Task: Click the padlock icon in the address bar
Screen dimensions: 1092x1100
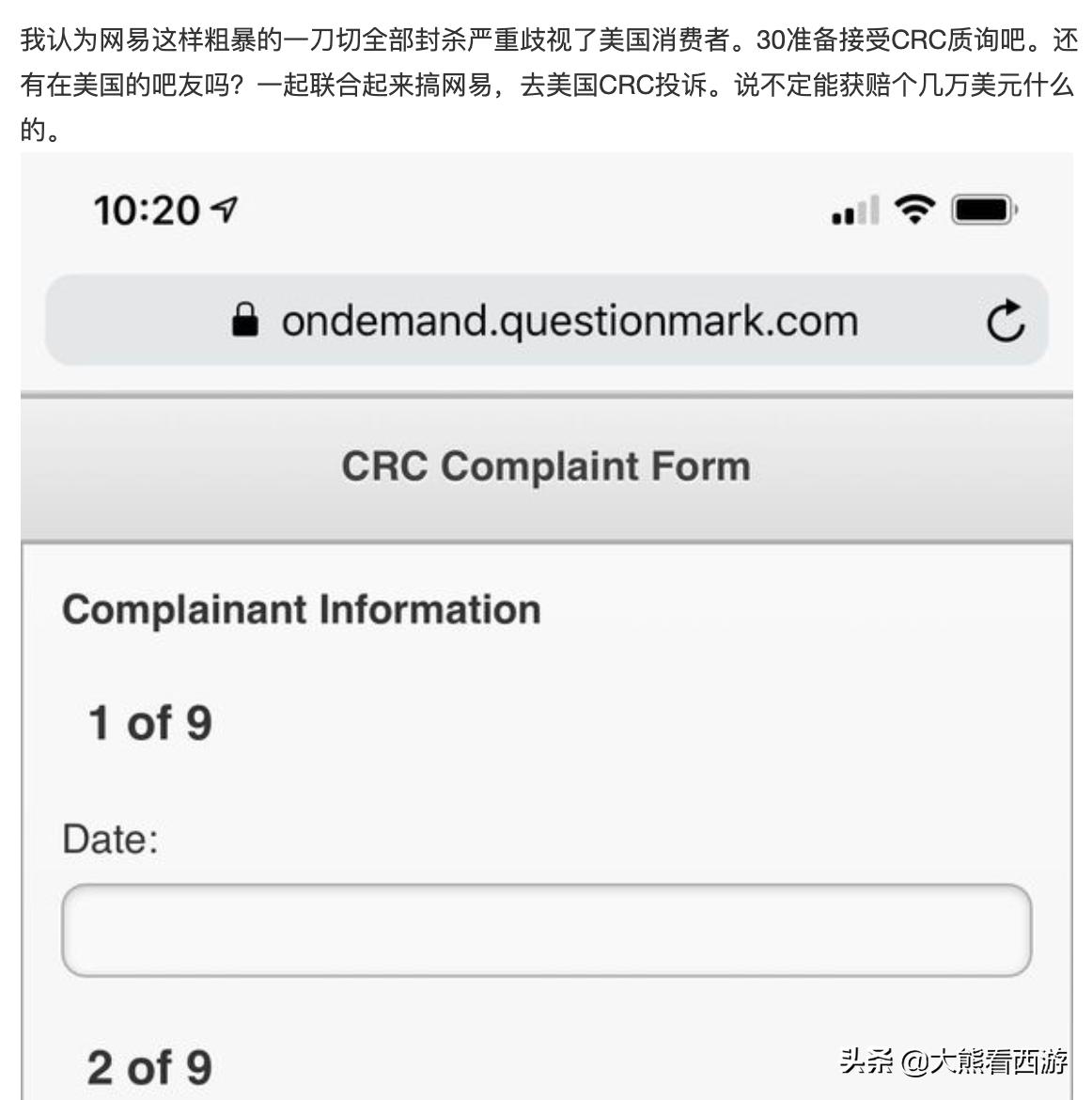Action: click(246, 318)
